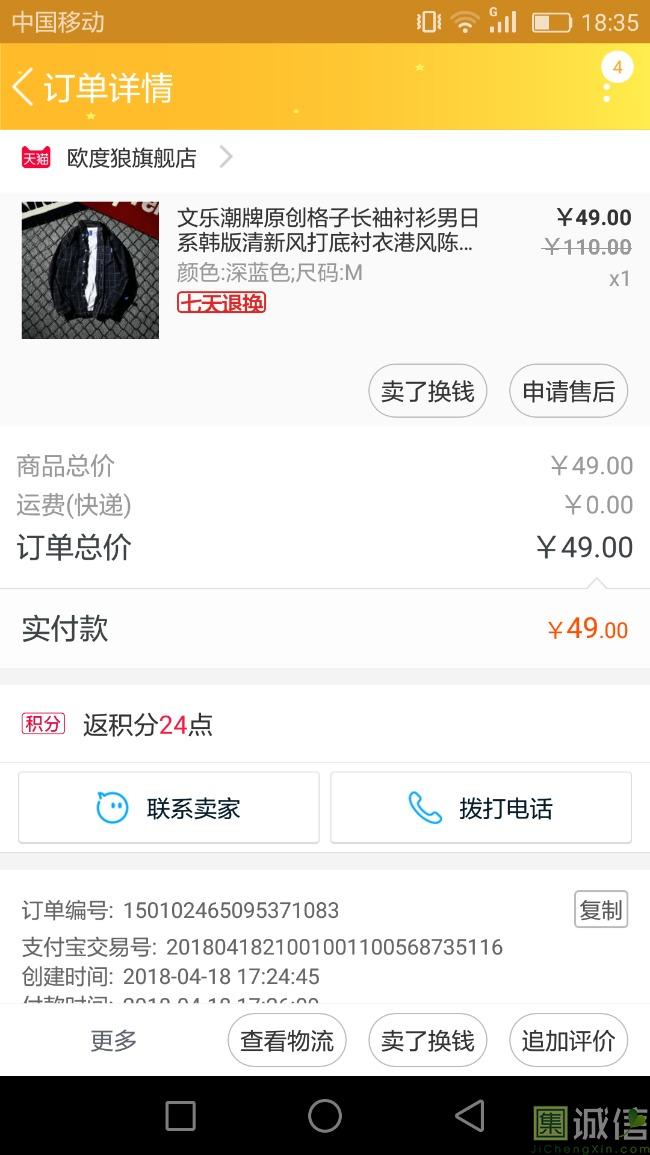The height and width of the screenshot is (1155, 650).
Task: Open the 欧度狼旗舰店 store page
Action: pos(130,158)
